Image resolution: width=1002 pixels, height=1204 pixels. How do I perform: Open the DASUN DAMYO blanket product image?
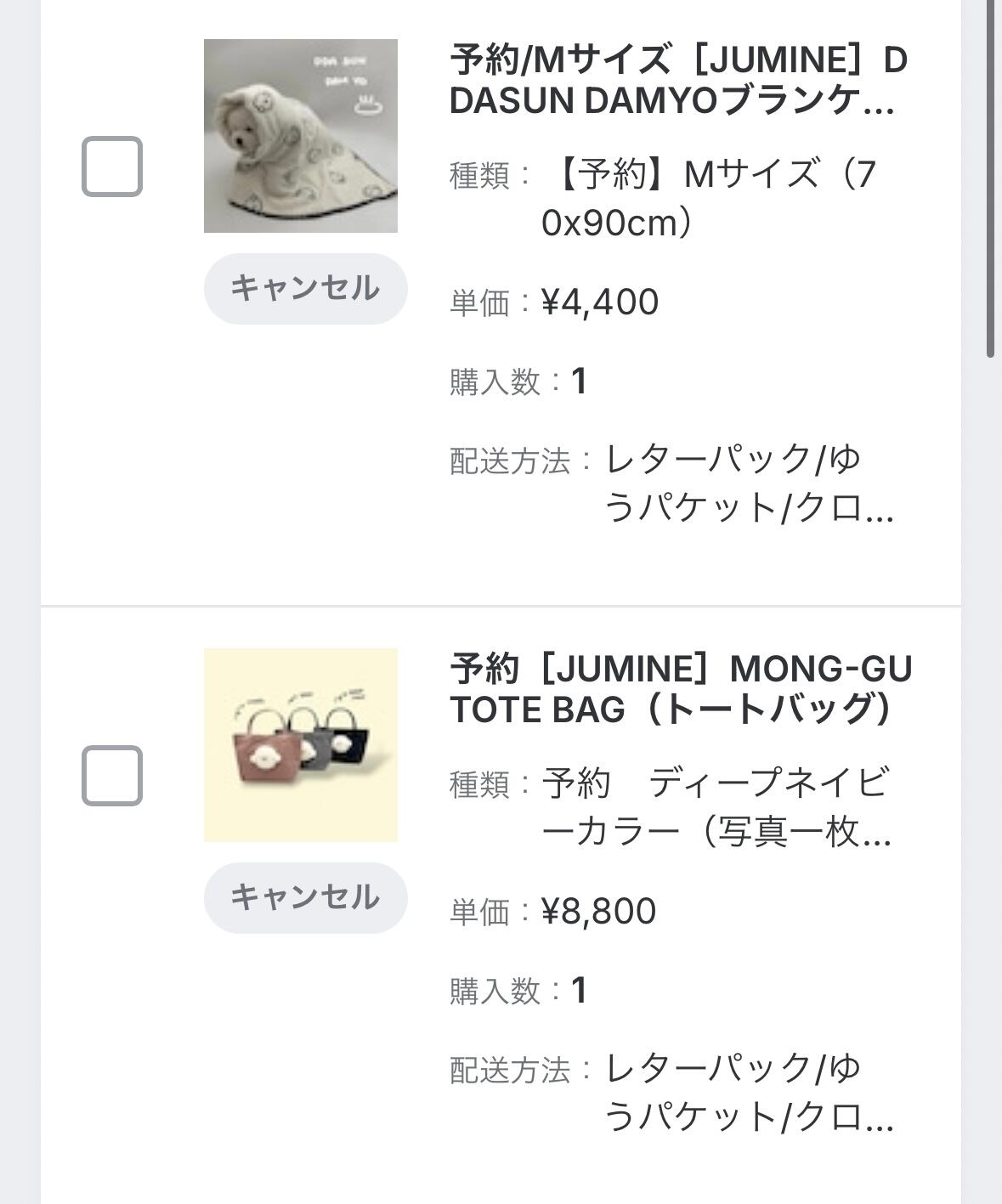301,136
